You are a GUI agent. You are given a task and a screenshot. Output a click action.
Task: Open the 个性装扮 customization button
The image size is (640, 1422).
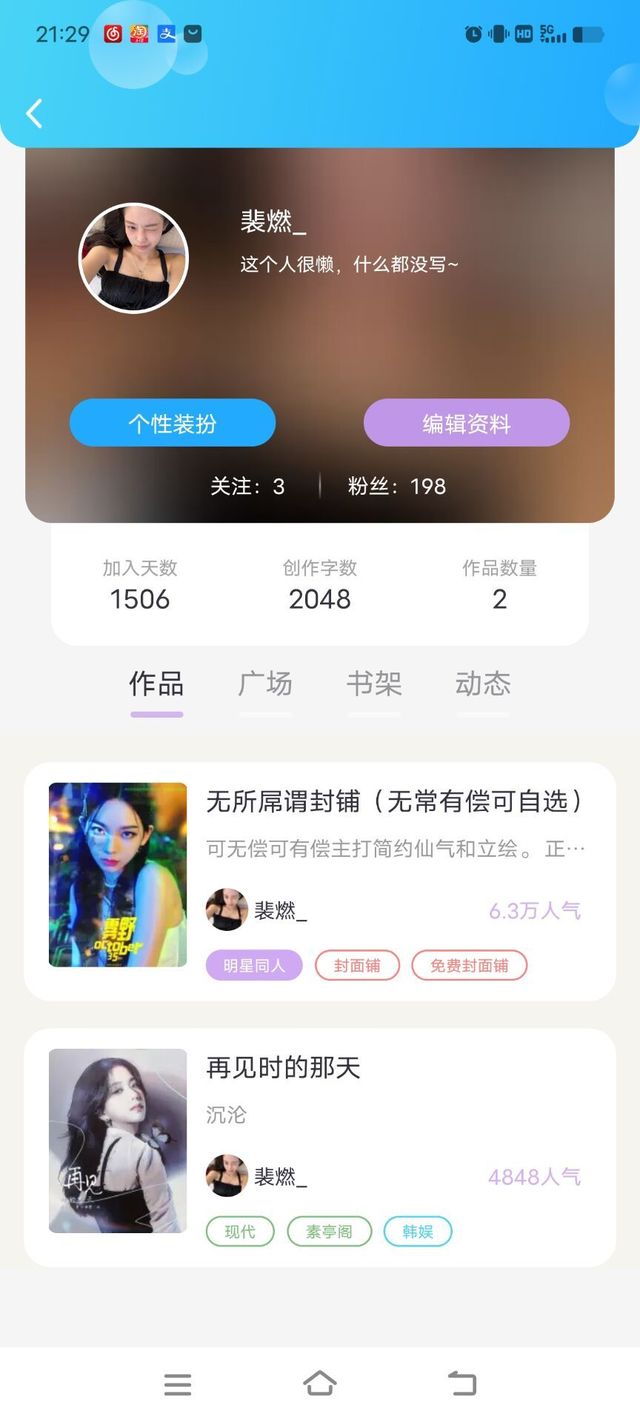point(172,423)
